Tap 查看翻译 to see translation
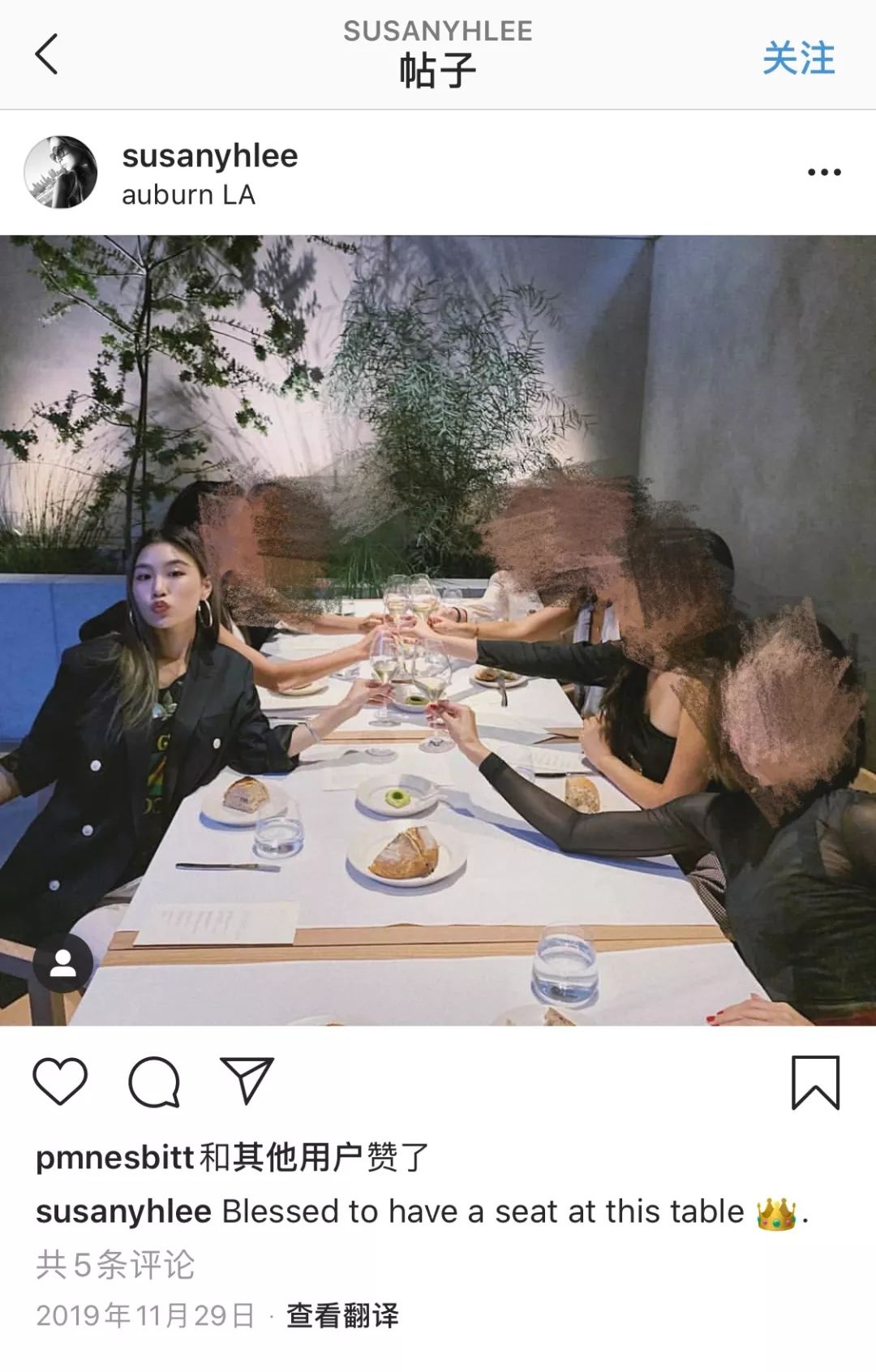Image resolution: width=876 pixels, height=1372 pixels. coord(342,1316)
